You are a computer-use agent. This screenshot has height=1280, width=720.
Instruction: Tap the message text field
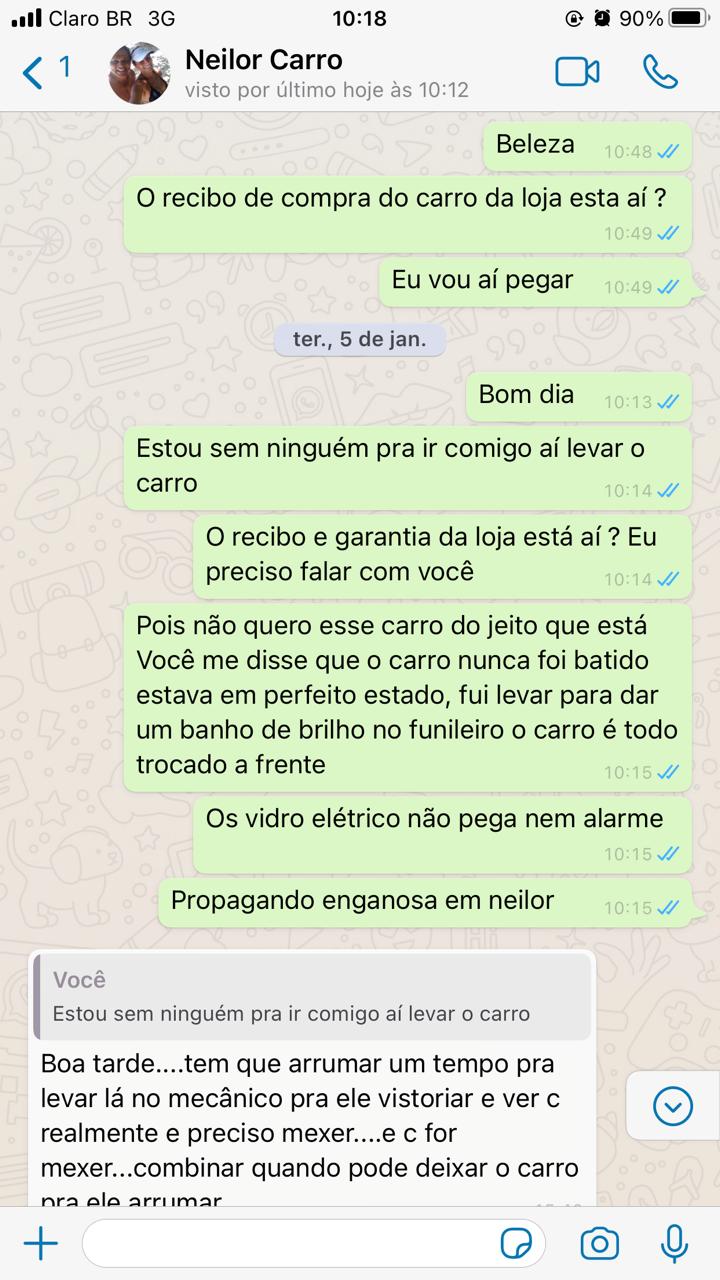click(x=290, y=1244)
